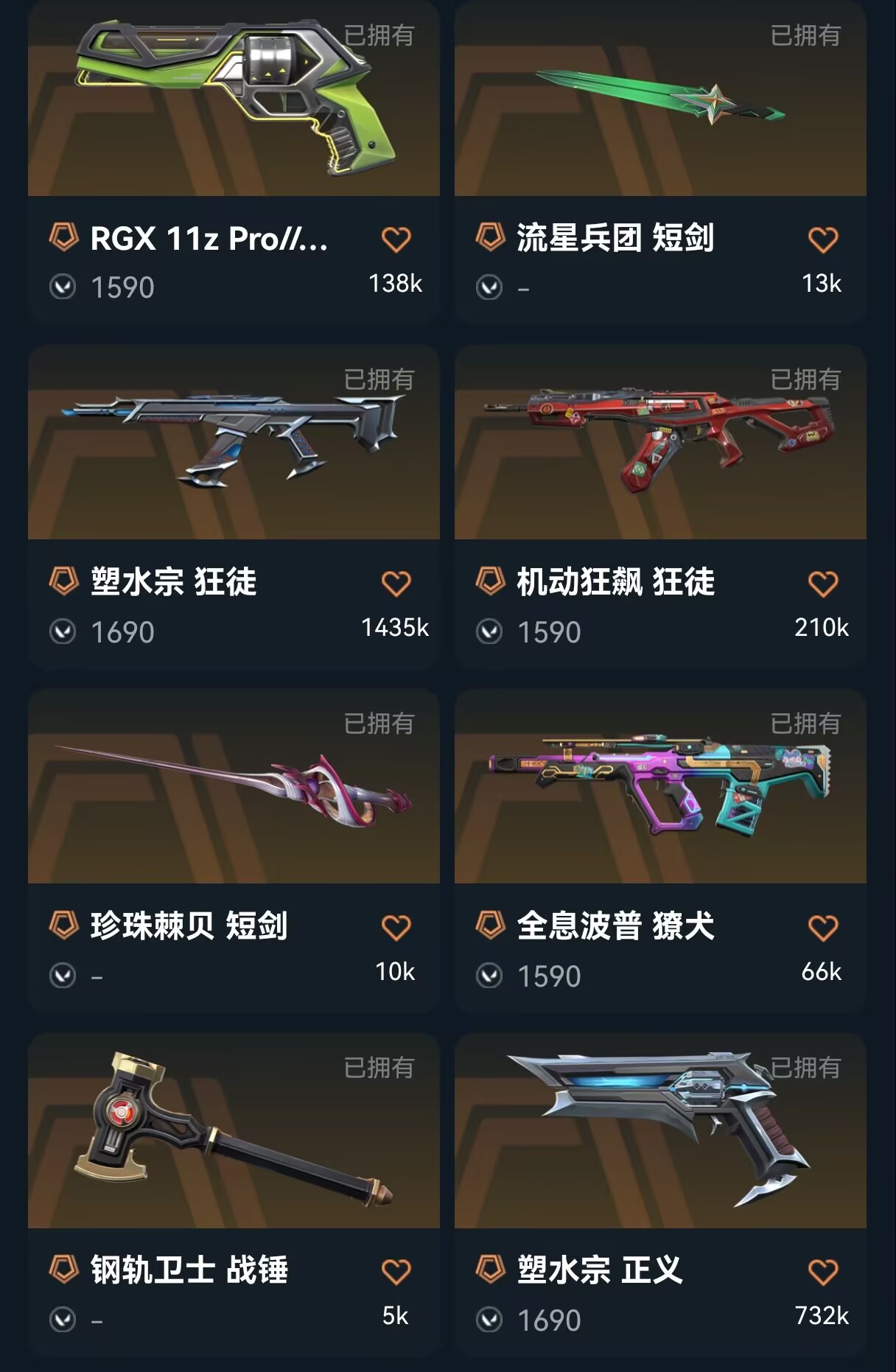Tap the heart on 塑水宗 狂徒

tap(396, 584)
